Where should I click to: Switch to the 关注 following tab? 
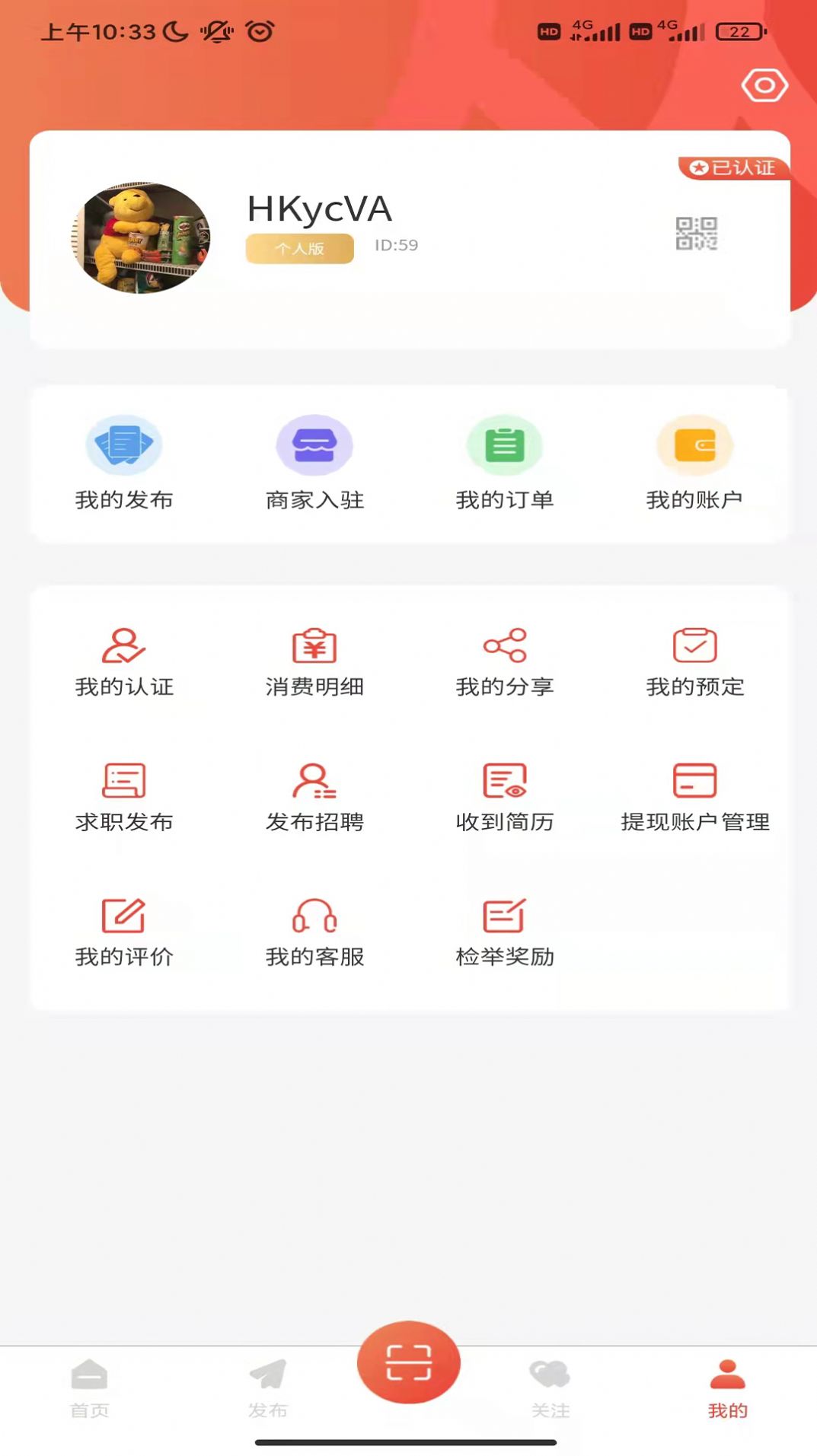(x=551, y=1389)
